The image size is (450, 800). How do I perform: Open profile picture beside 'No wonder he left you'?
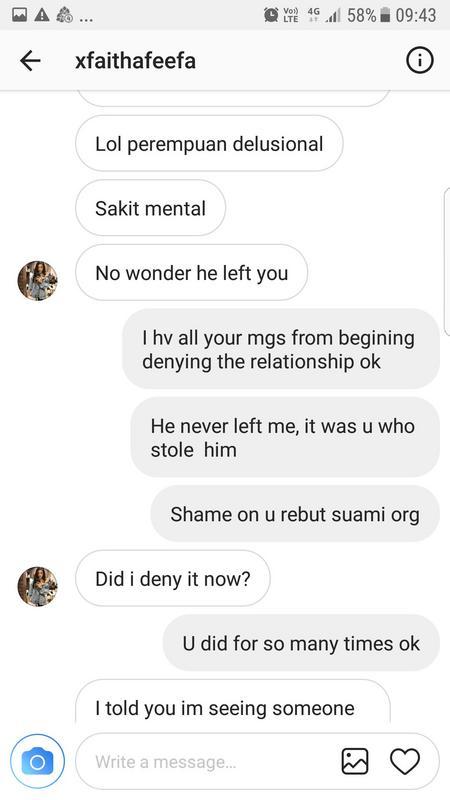(x=38, y=281)
